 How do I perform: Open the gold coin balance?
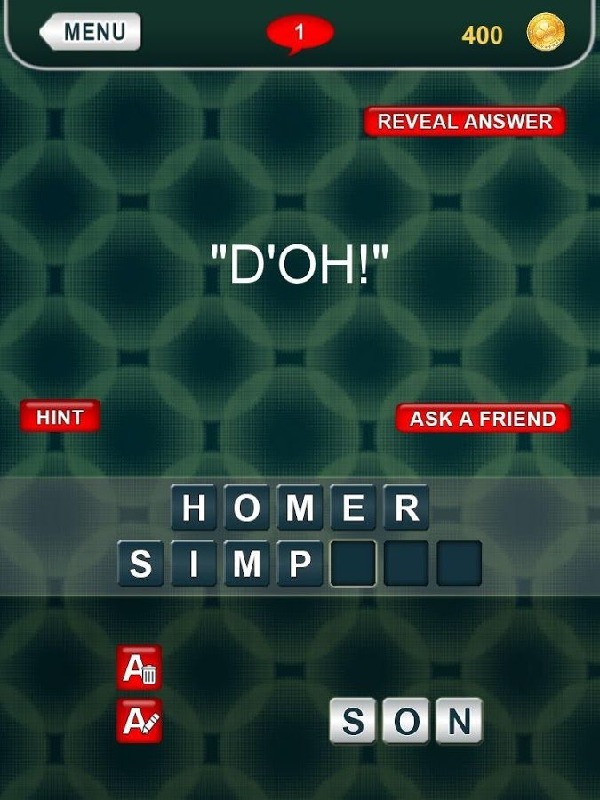click(x=544, y=35)
